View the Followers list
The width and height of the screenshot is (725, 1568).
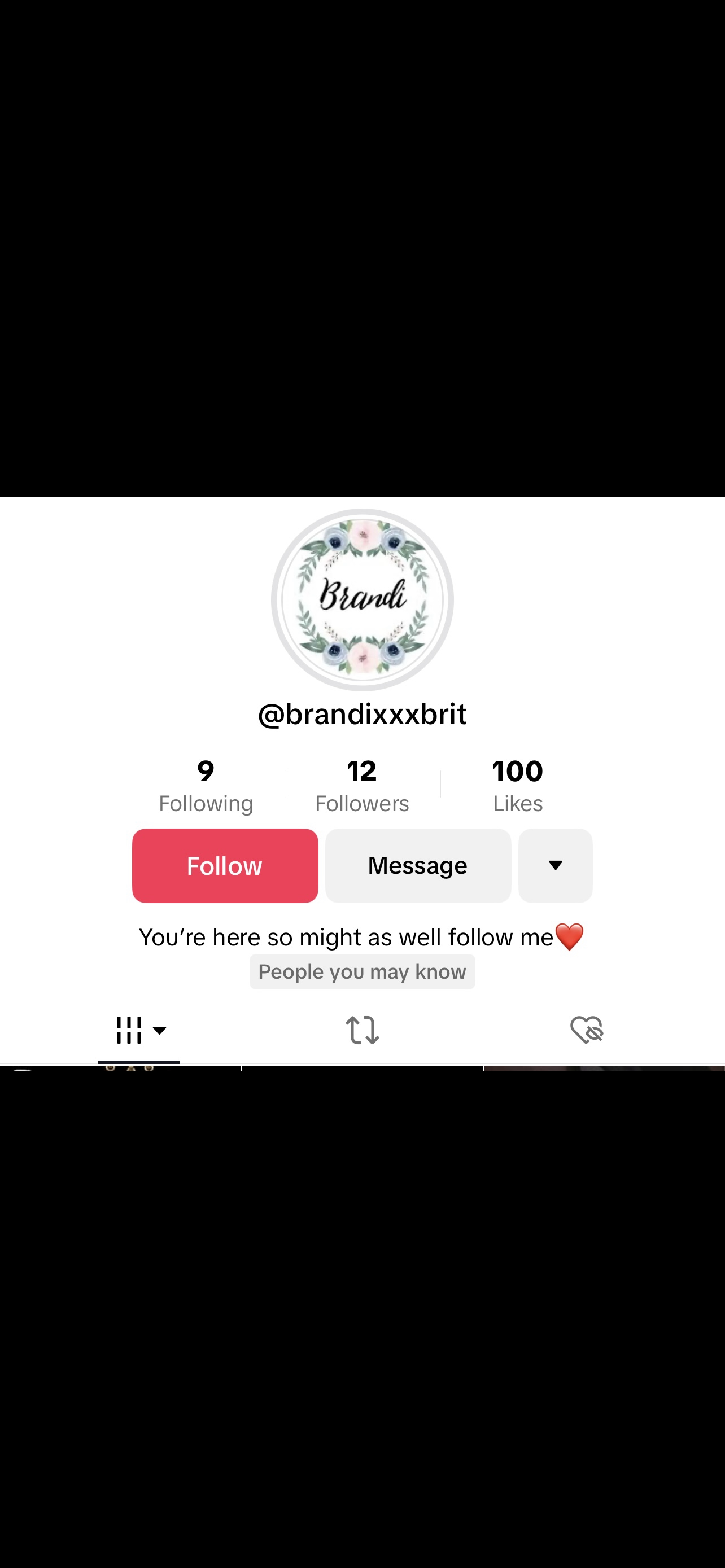[362, 785]
